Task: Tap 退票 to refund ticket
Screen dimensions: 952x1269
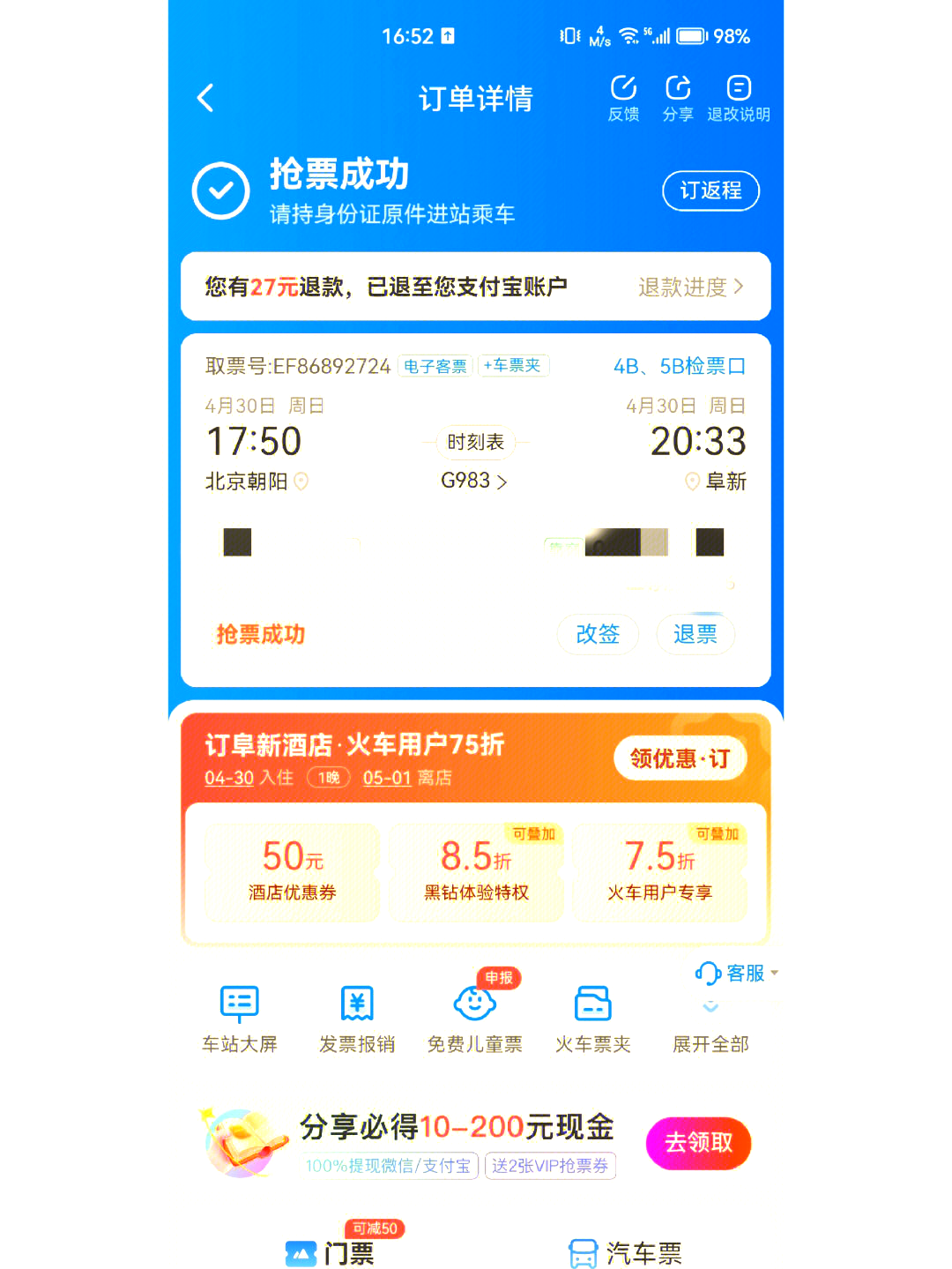Action: click(x=695, y=634)
